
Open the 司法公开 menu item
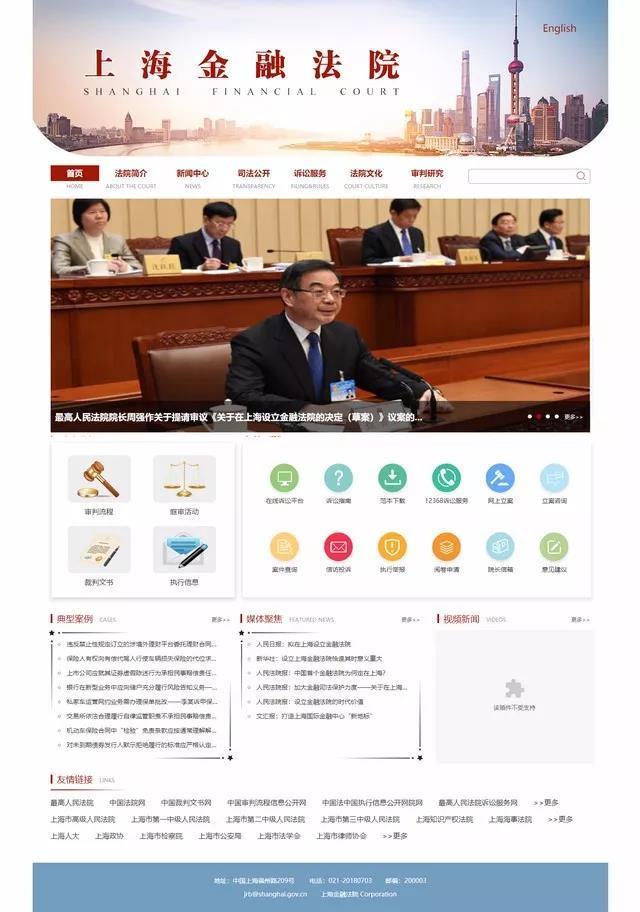tap(253, 174)
